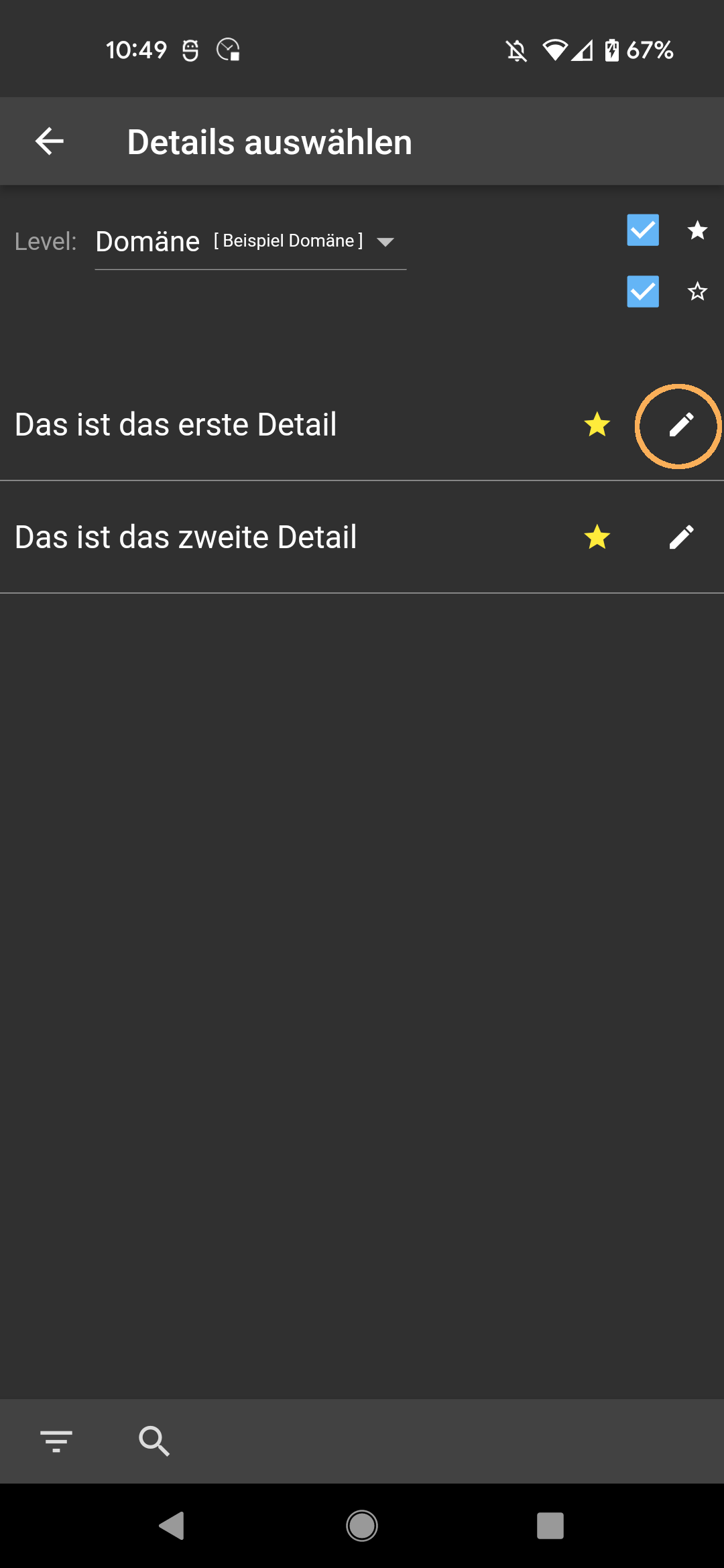Open recent apps from navigation bar
724x1568 pixels.
550,1526
